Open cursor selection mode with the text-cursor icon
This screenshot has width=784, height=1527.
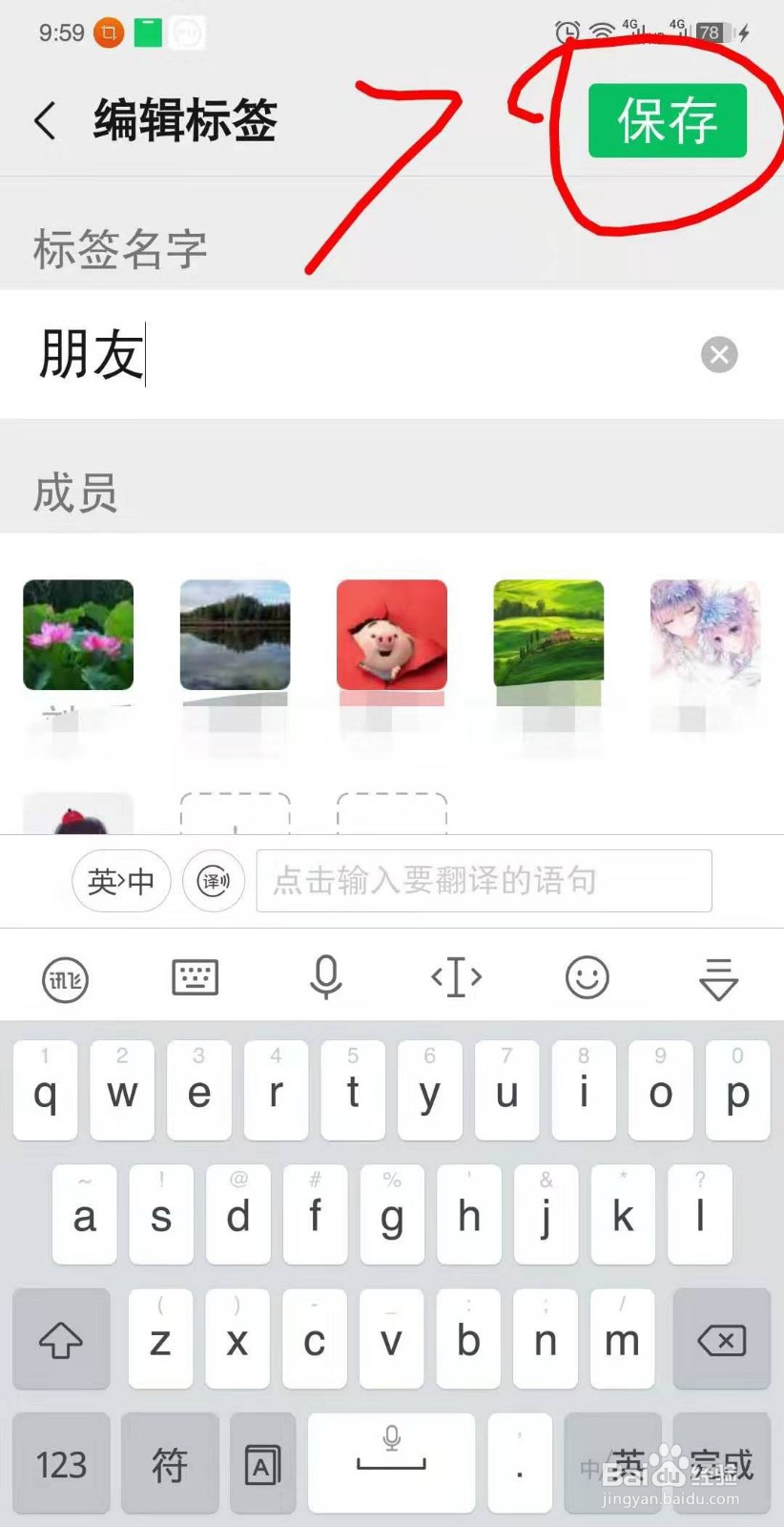[455, 977]
